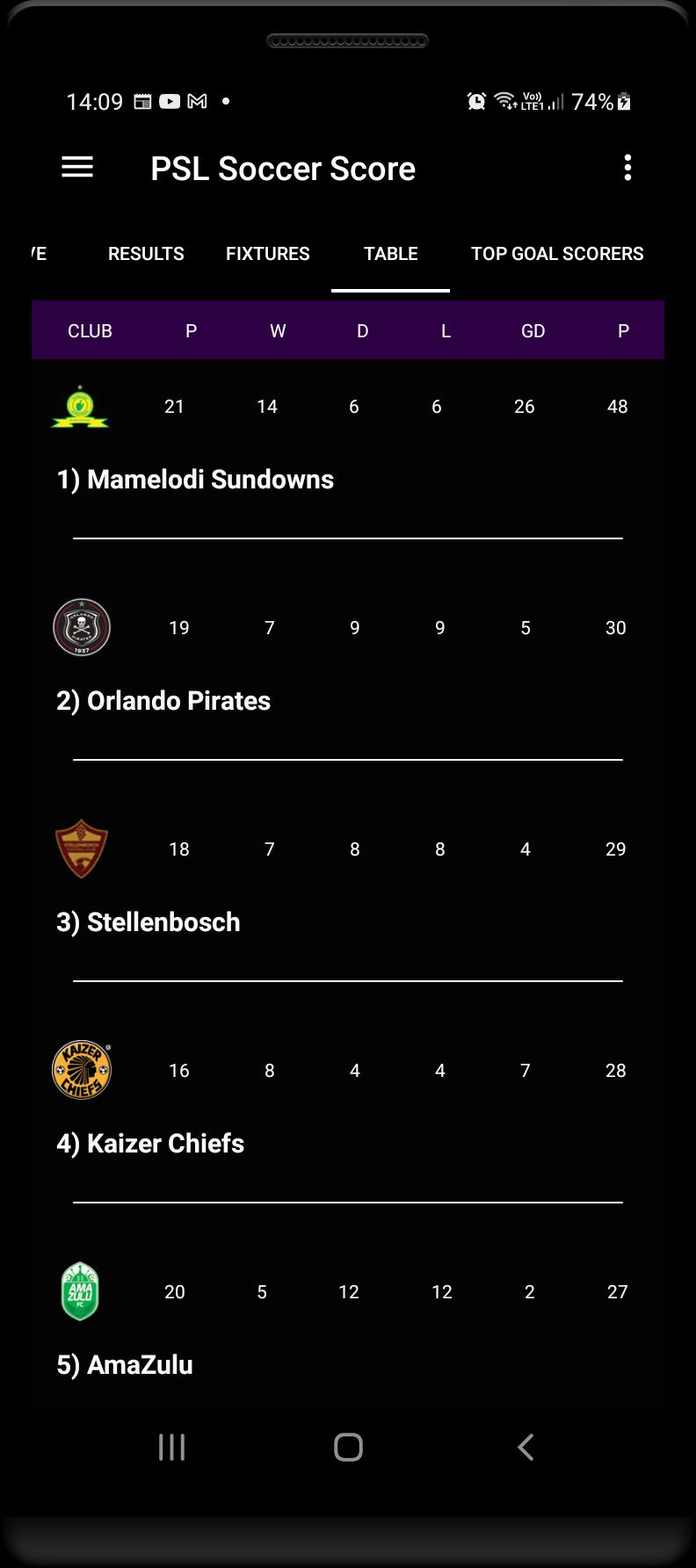Tap the AmaZulu standings row
Screen dimensions: 696x1568
pos(125,1364)
